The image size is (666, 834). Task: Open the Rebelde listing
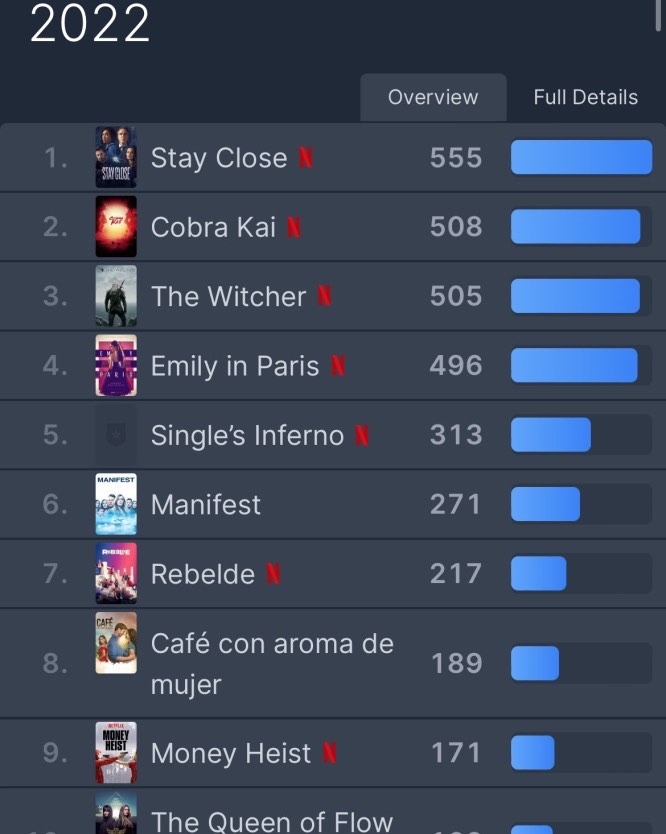coord(203,574)
